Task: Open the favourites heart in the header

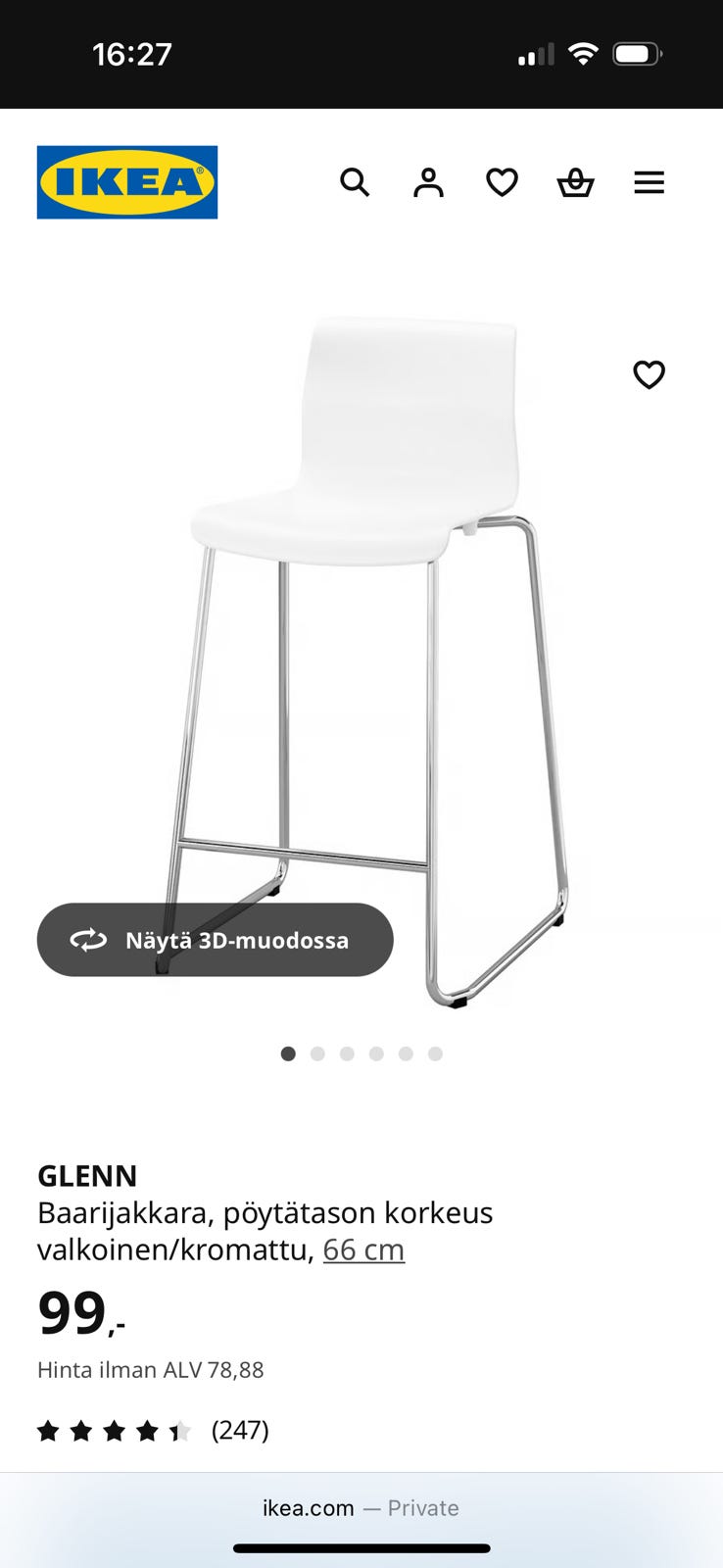Action: [x=502, y=182]
